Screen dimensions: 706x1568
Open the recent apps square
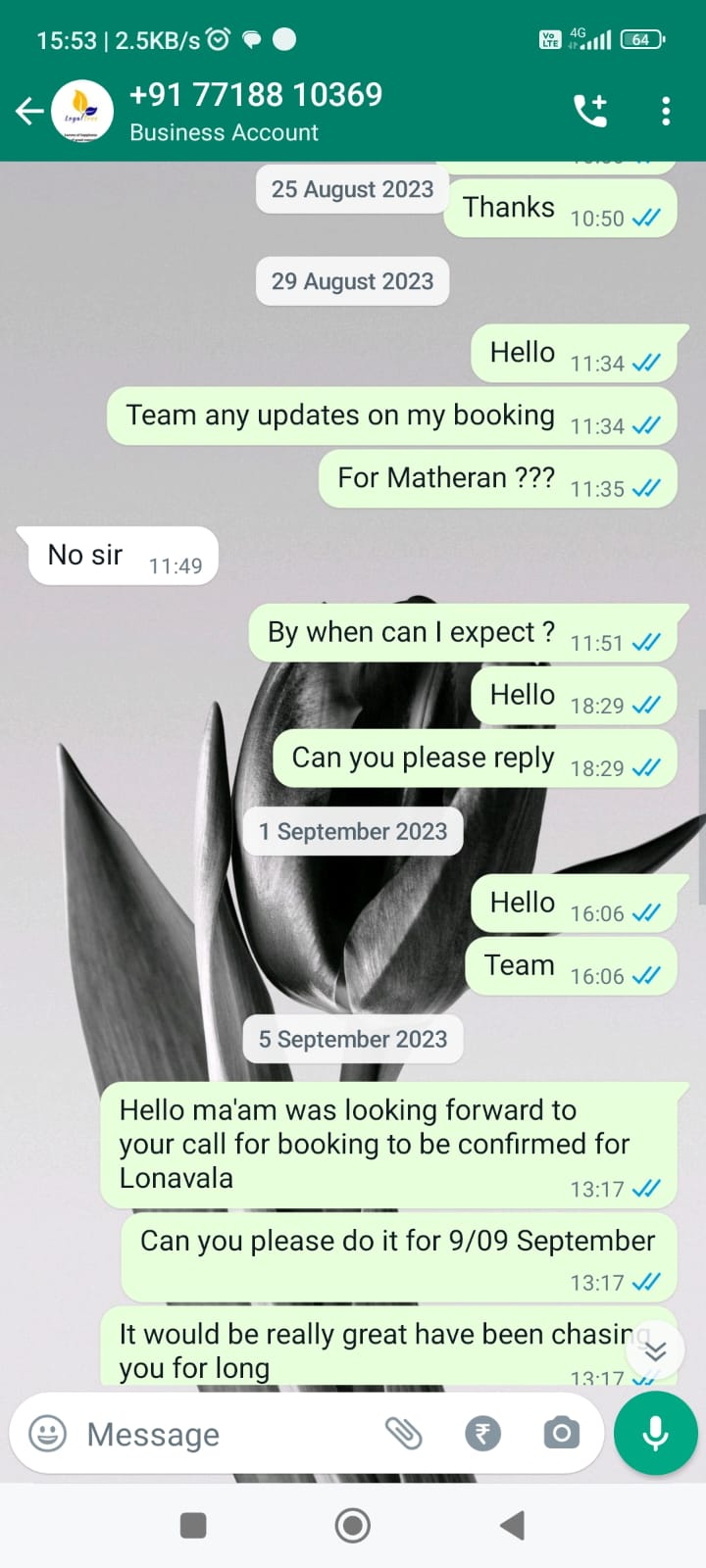click(x=193, y=1525)
